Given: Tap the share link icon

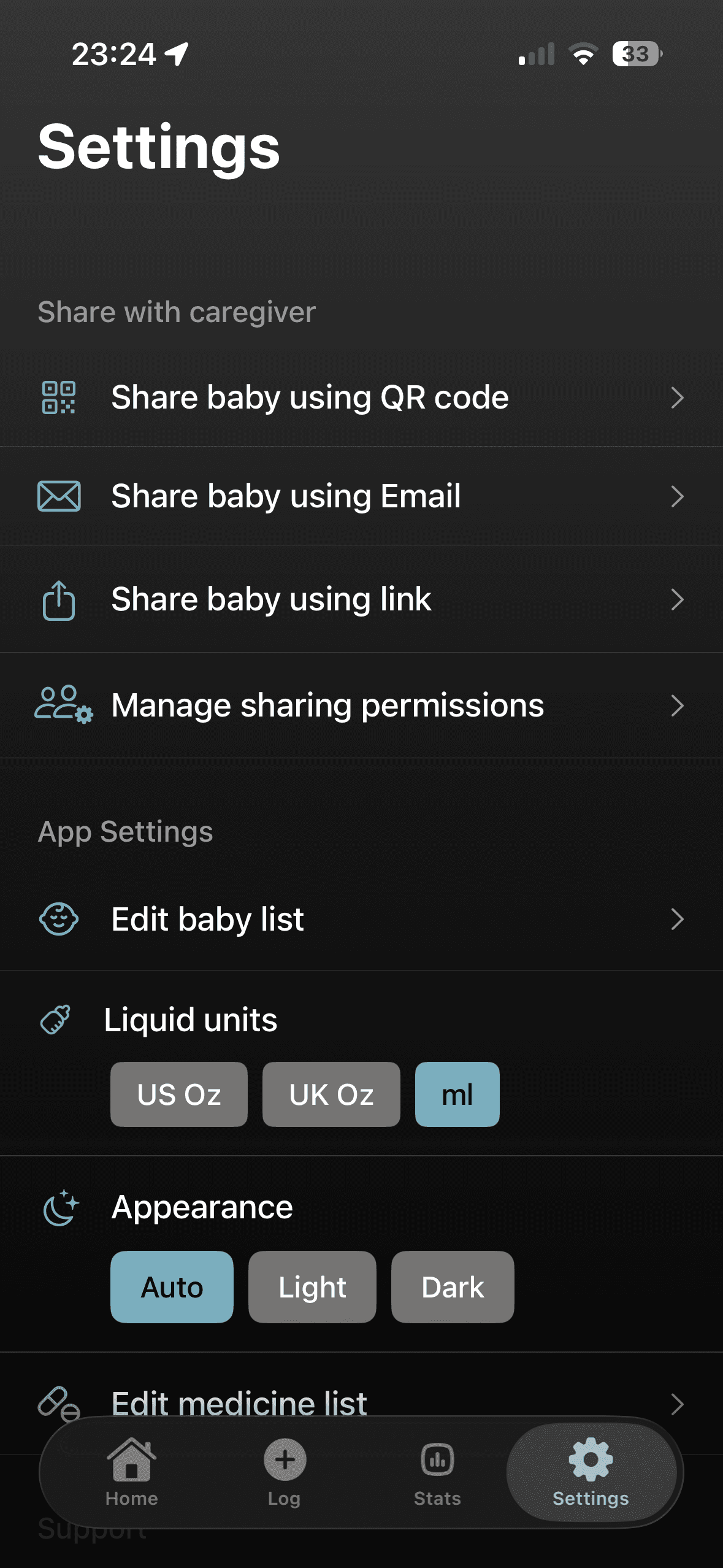Looking at the screenshot, I should [59, 599].
